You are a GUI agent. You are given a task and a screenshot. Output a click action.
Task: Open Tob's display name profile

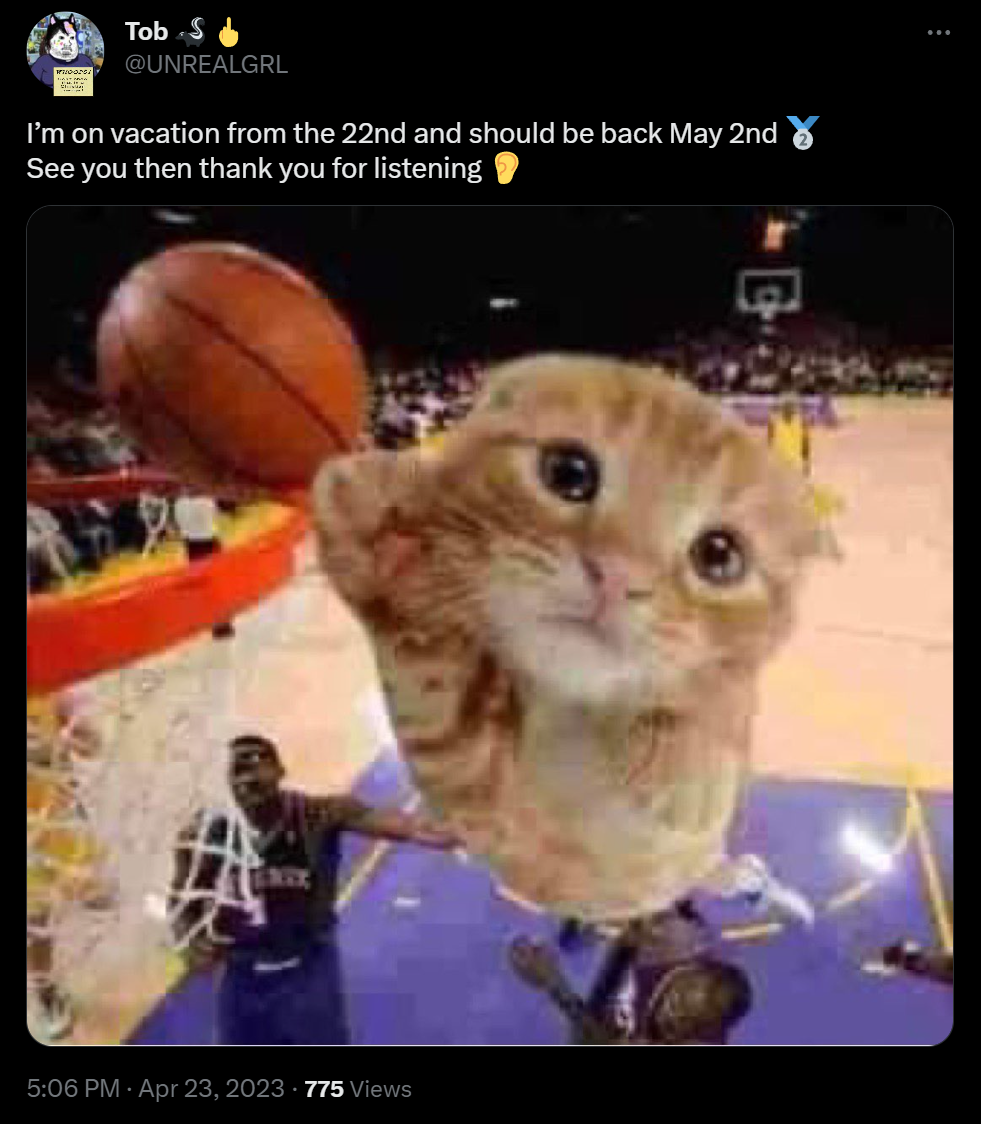pos(146,32)
